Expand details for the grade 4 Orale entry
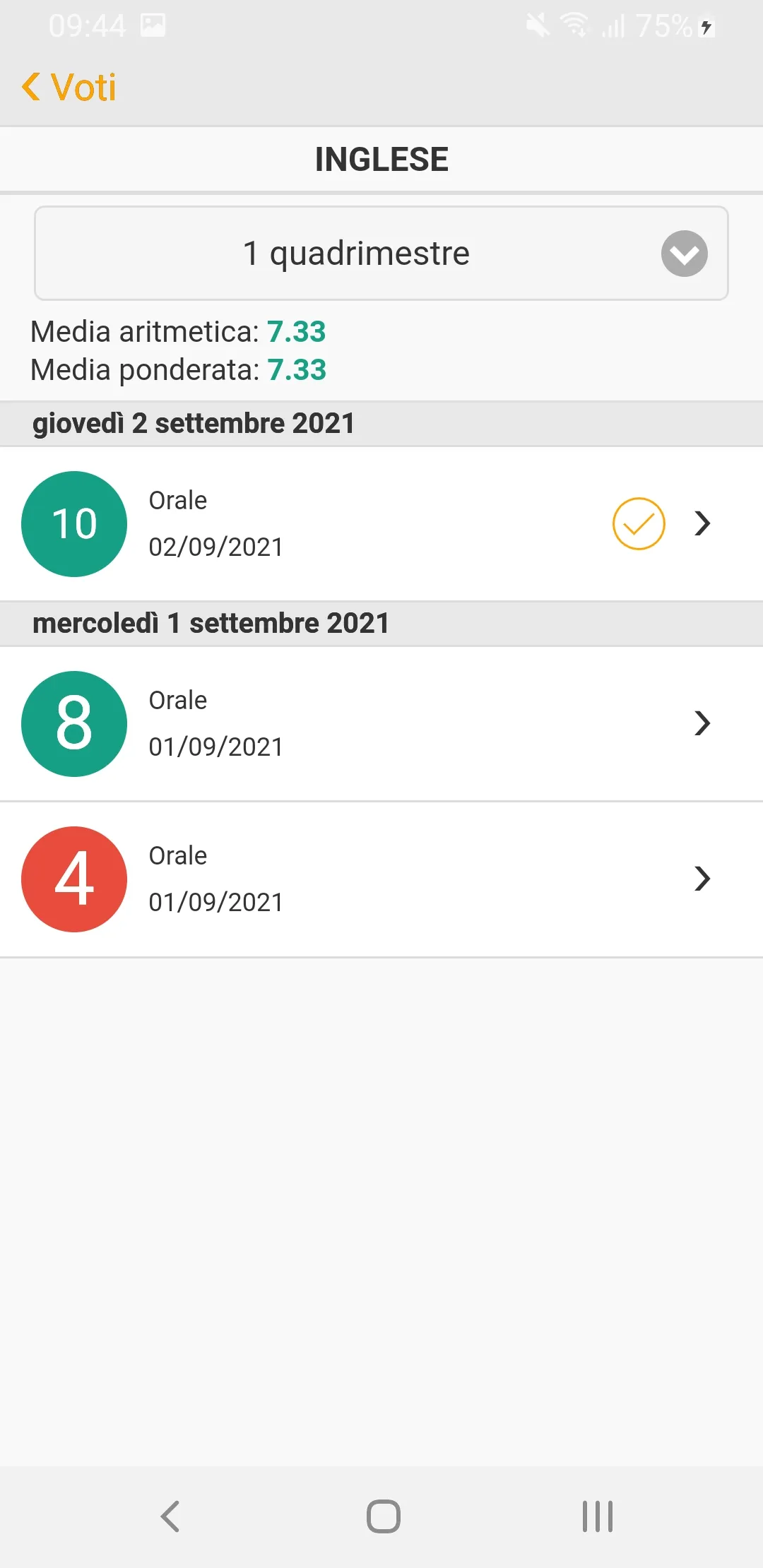 (703, 879)
